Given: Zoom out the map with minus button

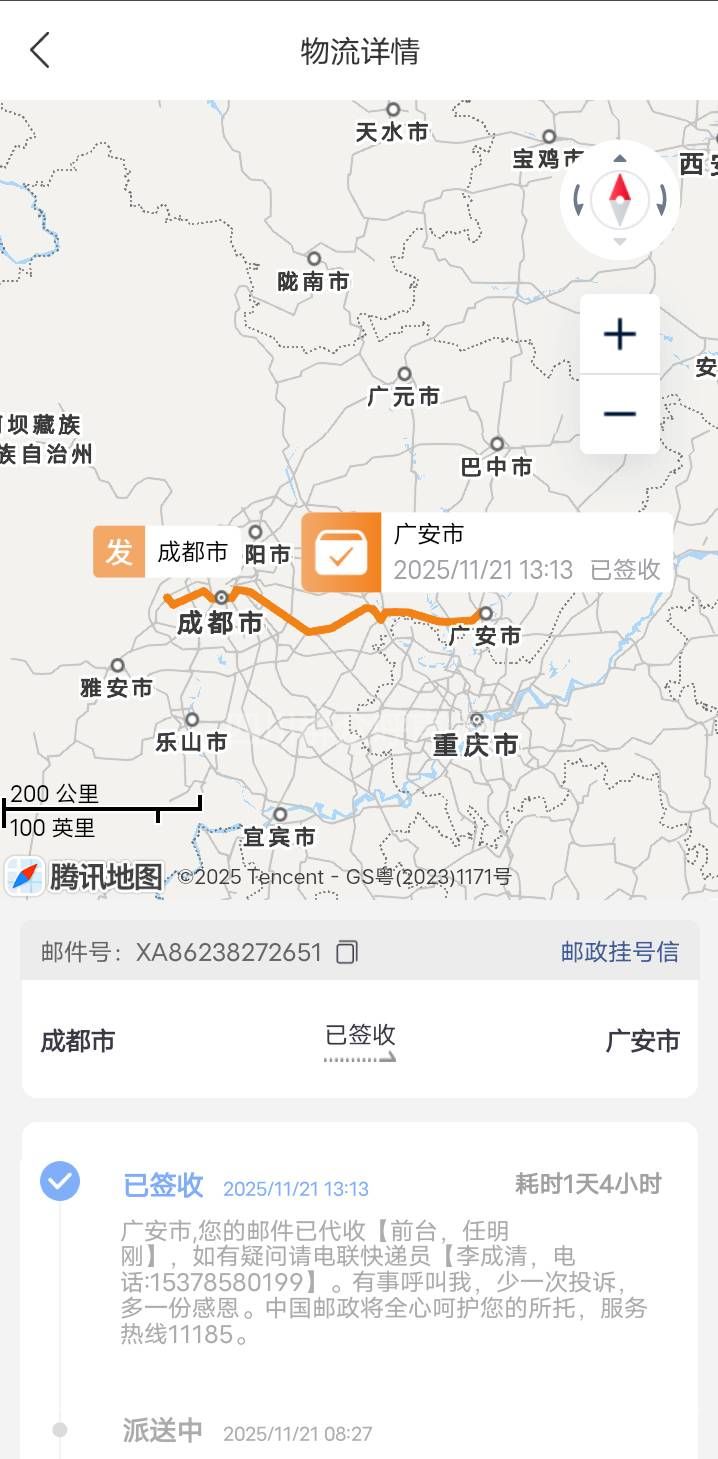Looking at the screenshot, I should point(620,414).
